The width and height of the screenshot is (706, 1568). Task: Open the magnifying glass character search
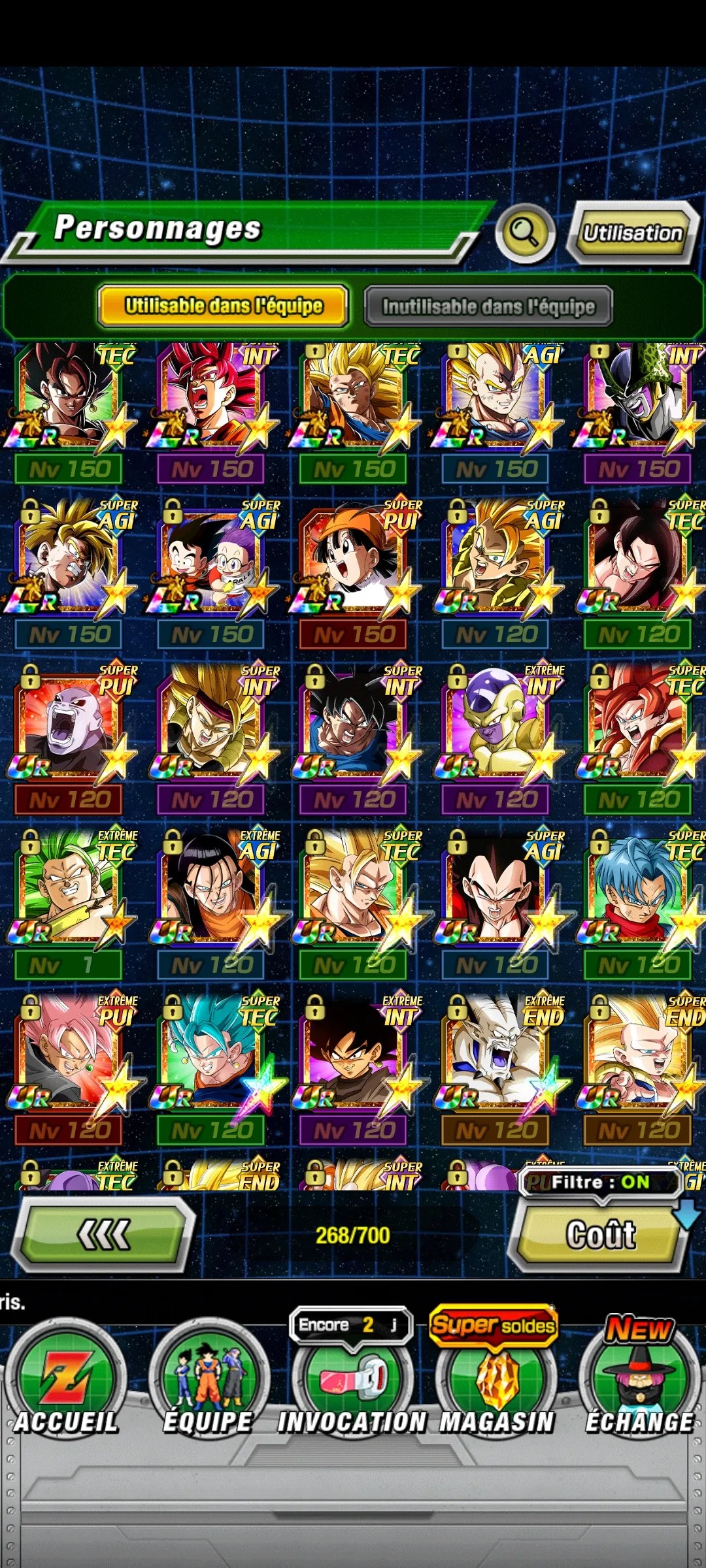pyautogui.click(x=525, y=231)
